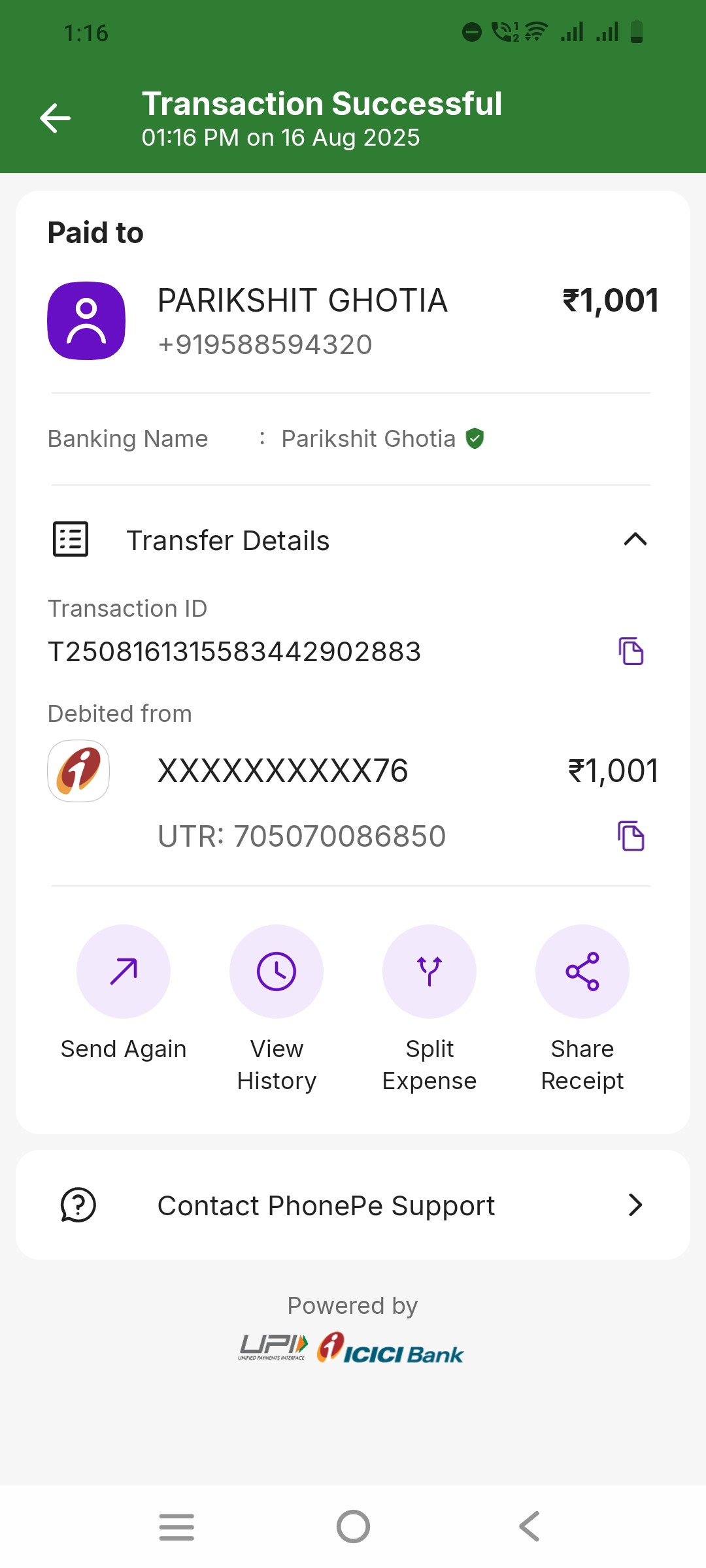
Task: Tap Send Again
Action: (124, 993)
